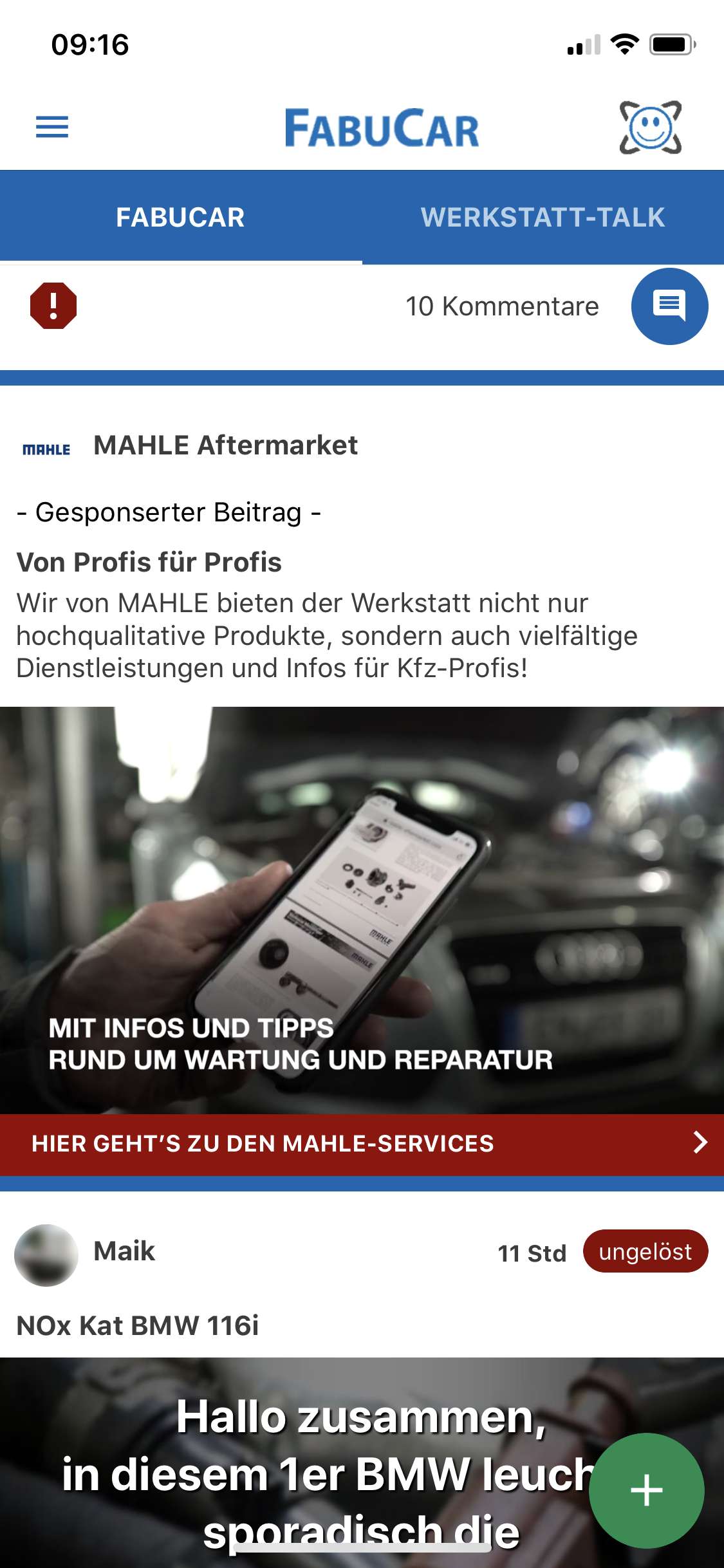The width and height of the screenshot is (724, 1568).
Task: Open the blue comments button
Action: click(x=669, y=306)
